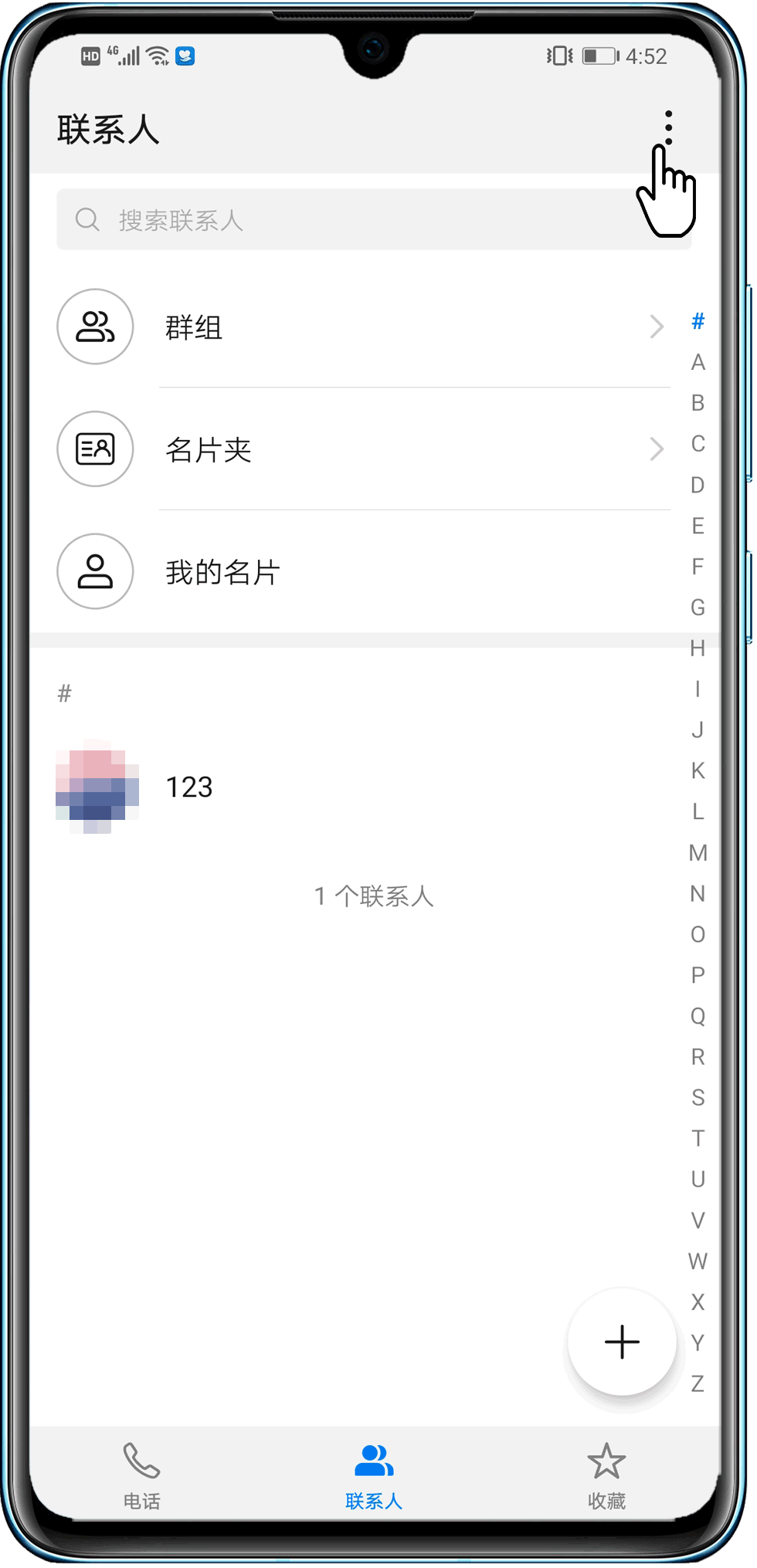This screenshot has height=1568, width=757.
Task: Switch to the 收藏 favorites tab
Action: coord(606,1475)
